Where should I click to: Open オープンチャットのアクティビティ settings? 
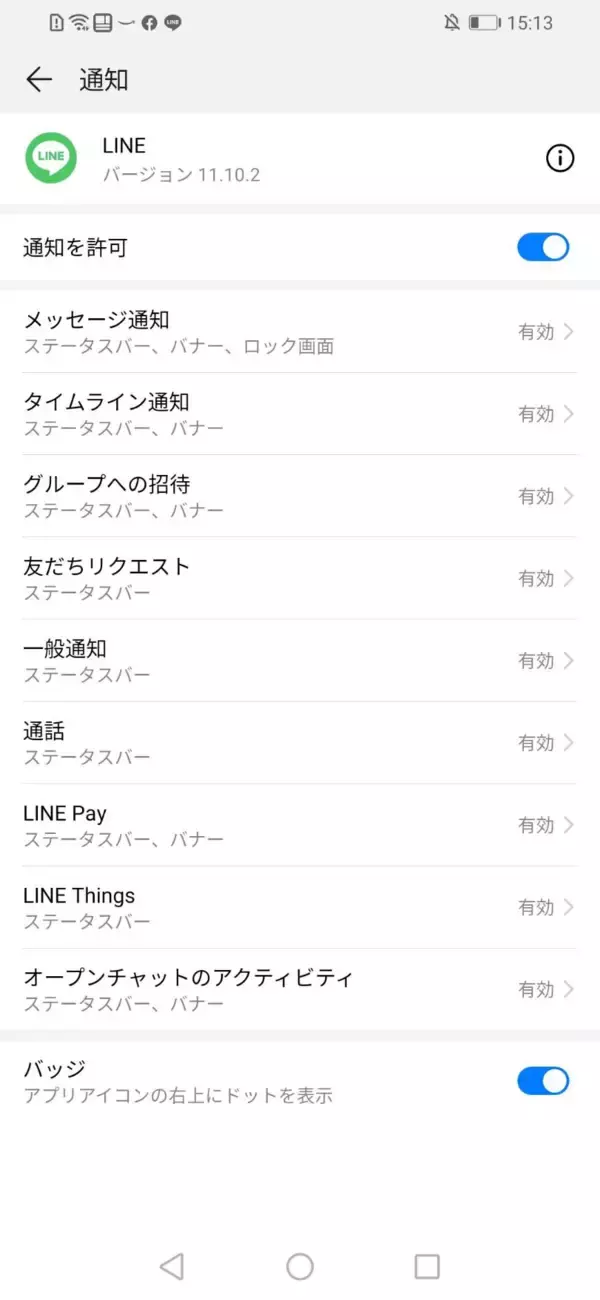[300, 989]
